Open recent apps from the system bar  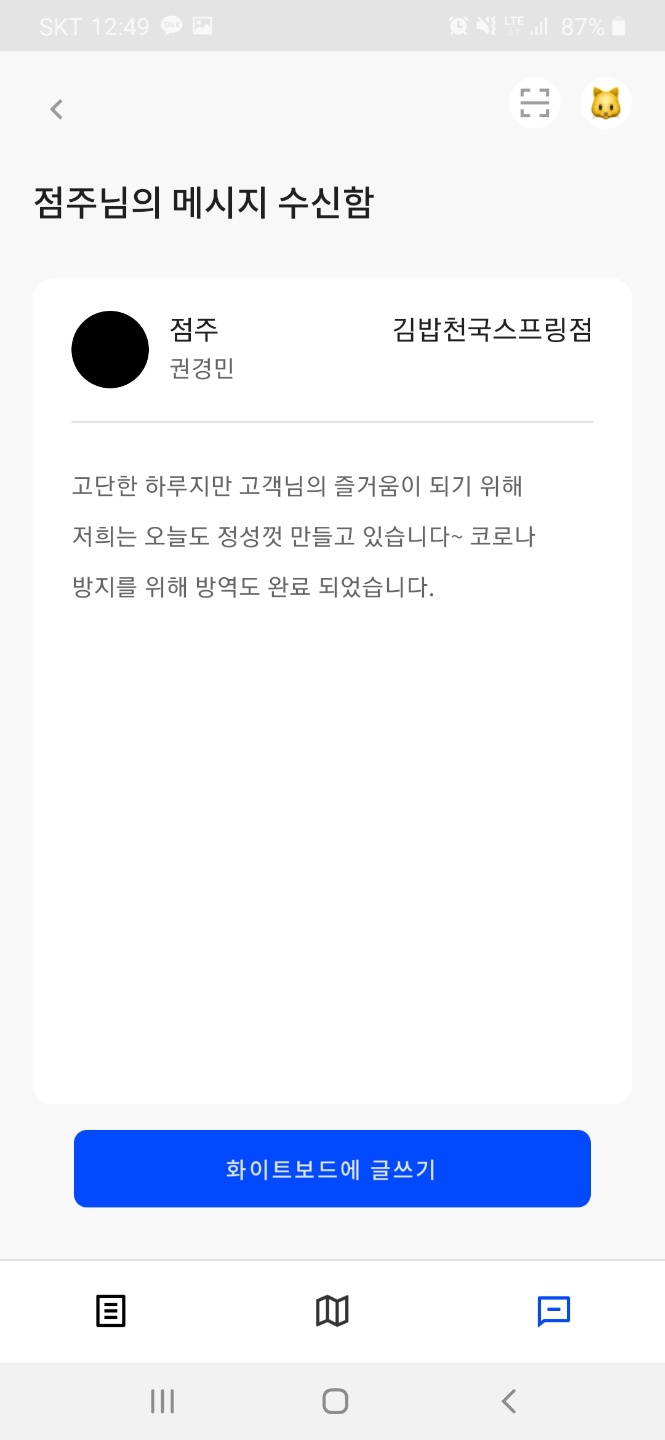(162, 1401)
